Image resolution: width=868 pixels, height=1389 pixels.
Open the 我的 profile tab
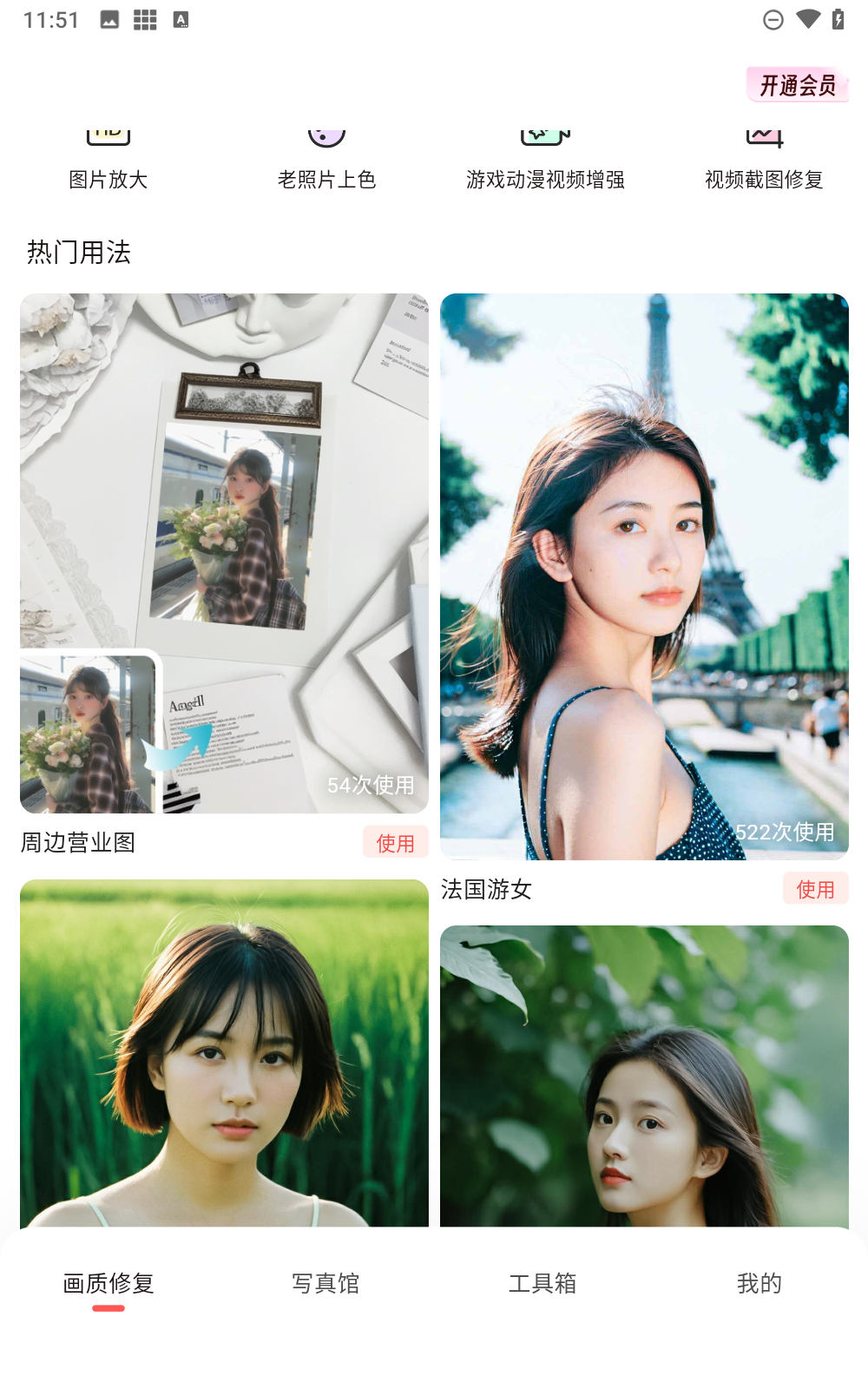point(759,1283)
